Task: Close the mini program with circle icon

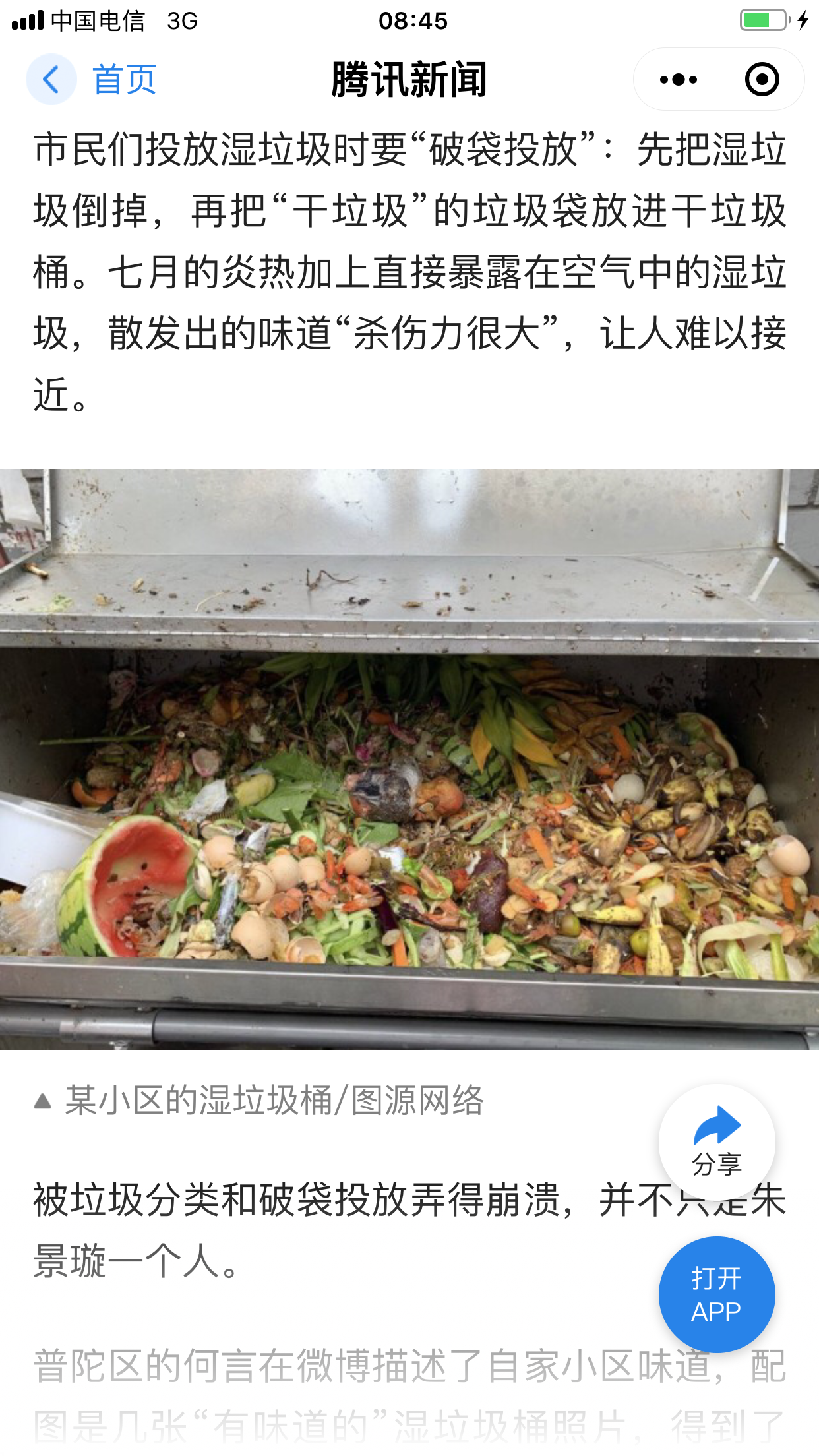Action: click(762, 80)
